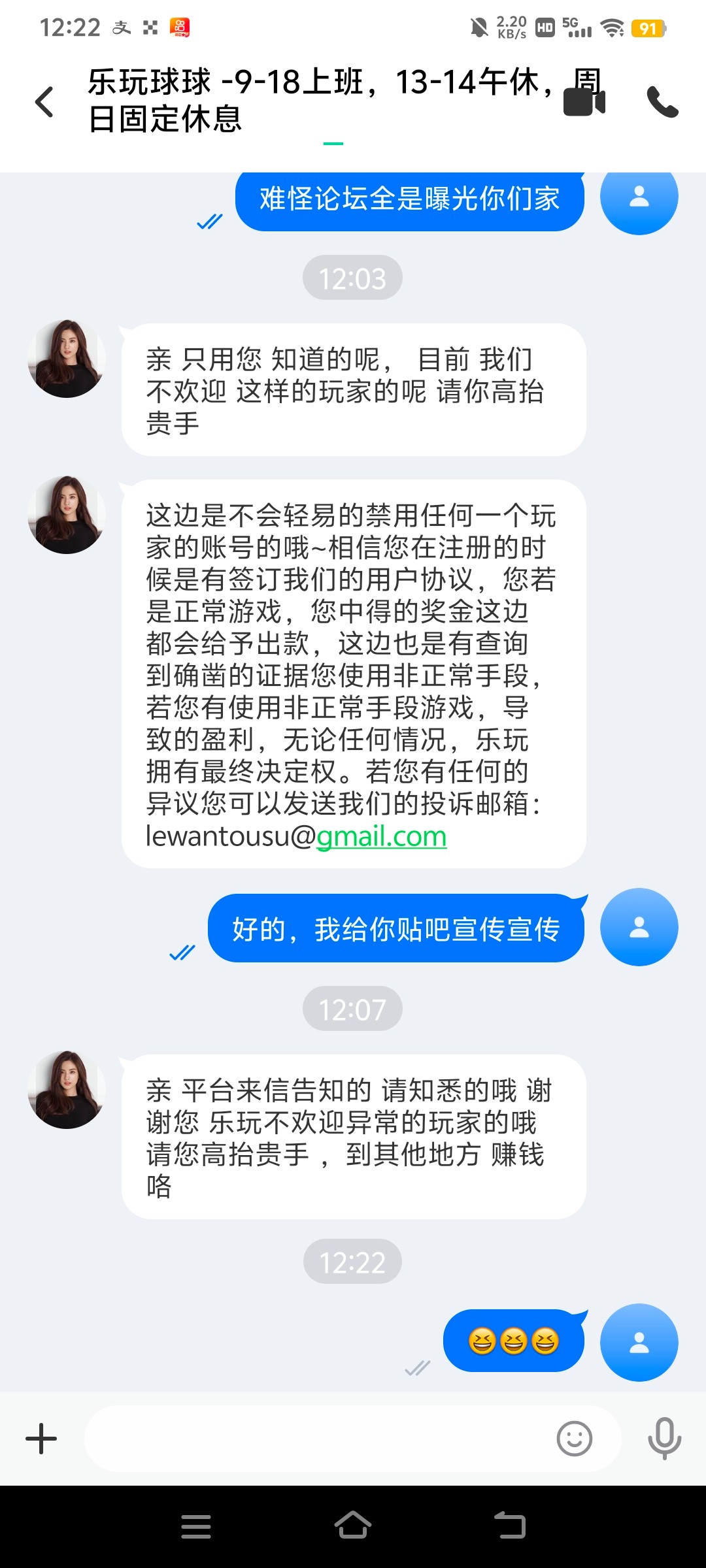This screenshot has width=706, height=1568.
Task: Tap the system home button
Action: 353,1526
